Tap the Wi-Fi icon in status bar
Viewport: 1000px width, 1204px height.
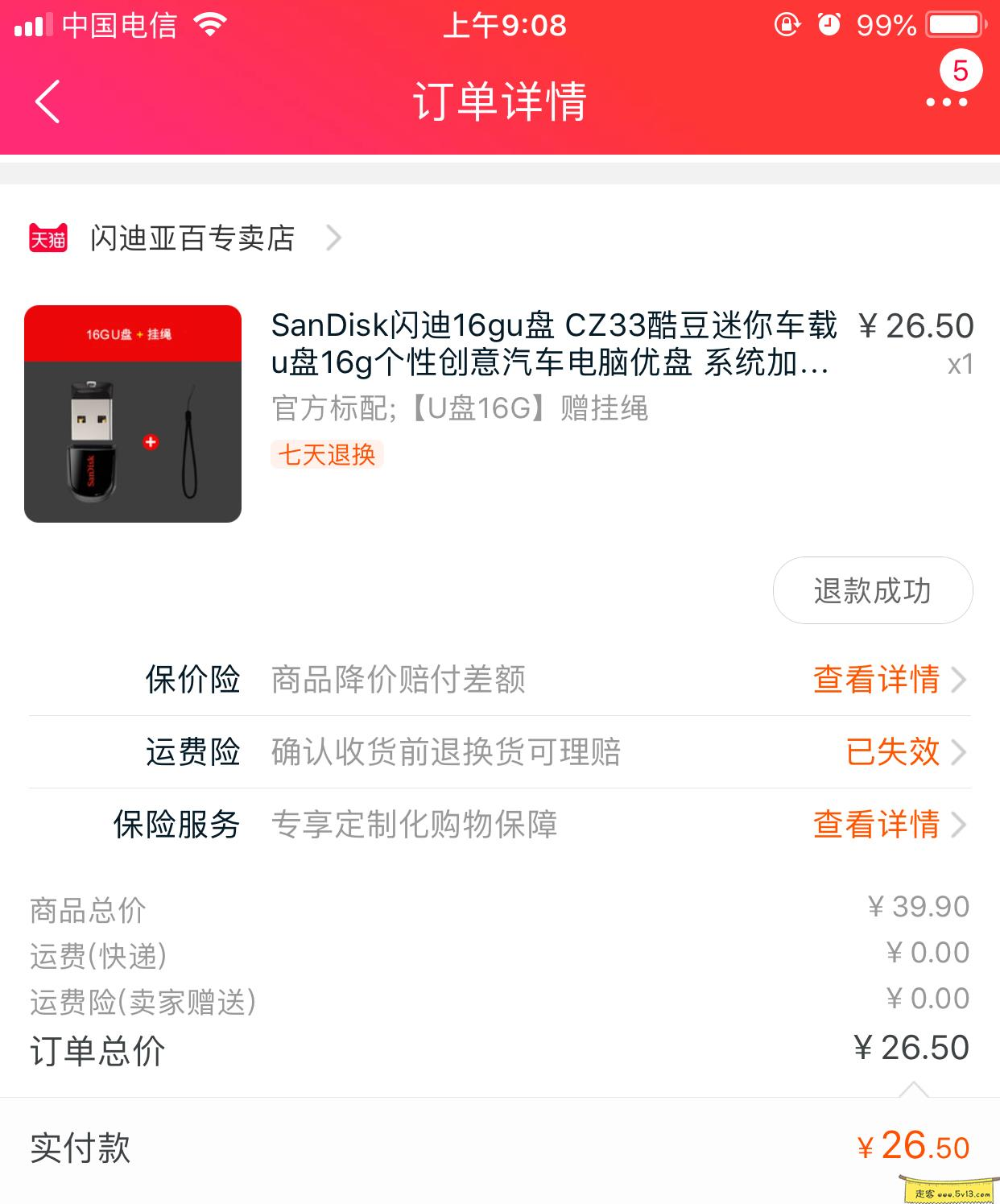tap(208, 25)
